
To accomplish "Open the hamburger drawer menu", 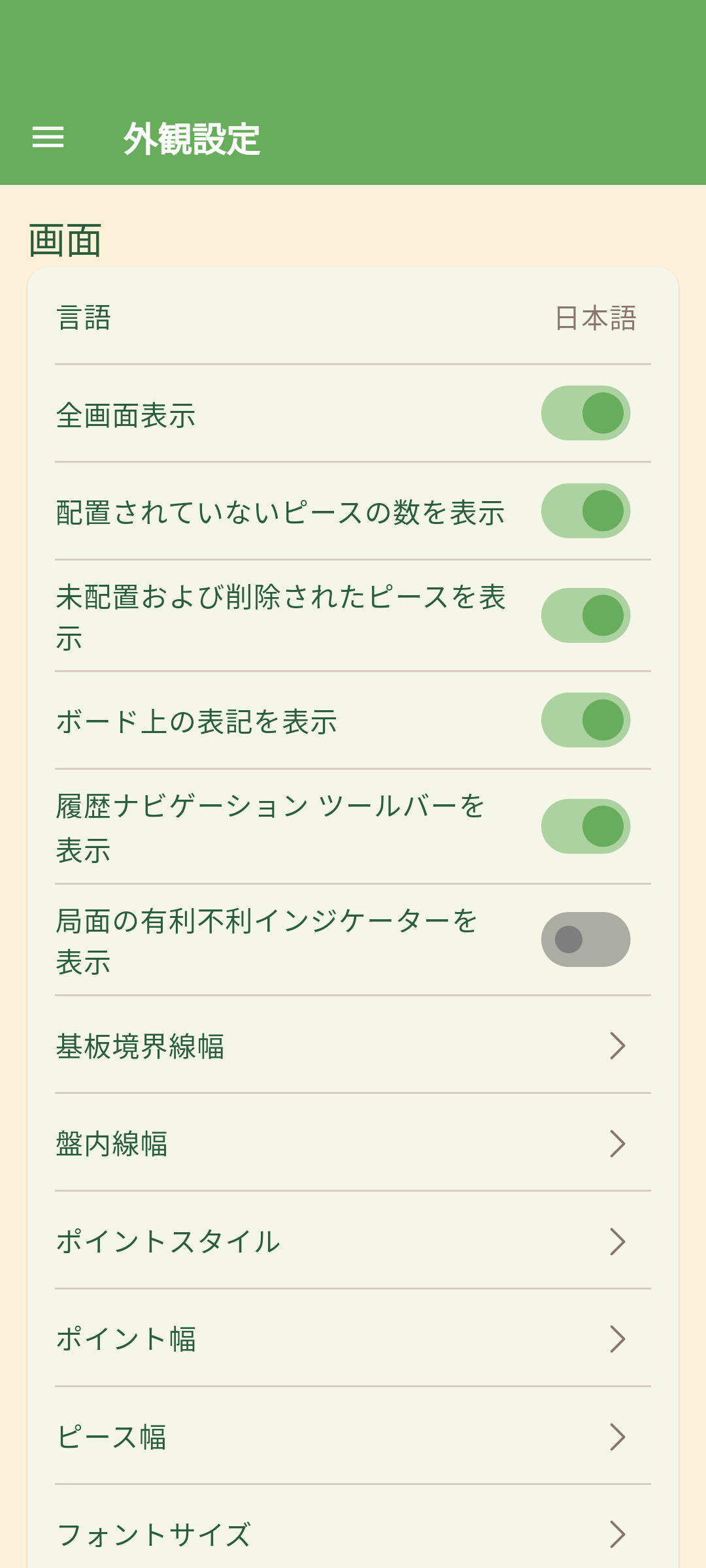I will pos(48,137).
